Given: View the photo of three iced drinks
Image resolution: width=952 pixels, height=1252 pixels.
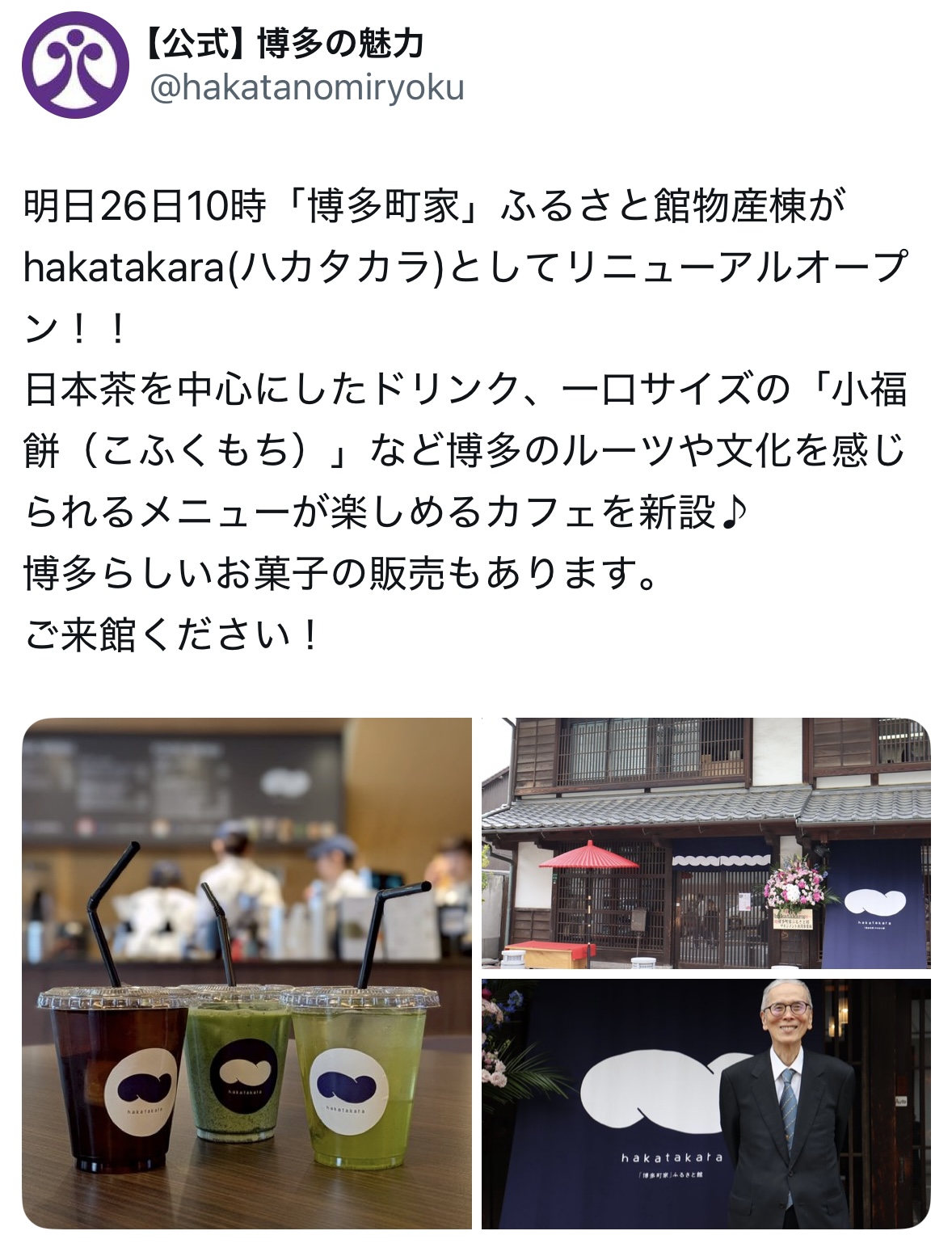Looking at the screenshot, I should tap(246, 972).
